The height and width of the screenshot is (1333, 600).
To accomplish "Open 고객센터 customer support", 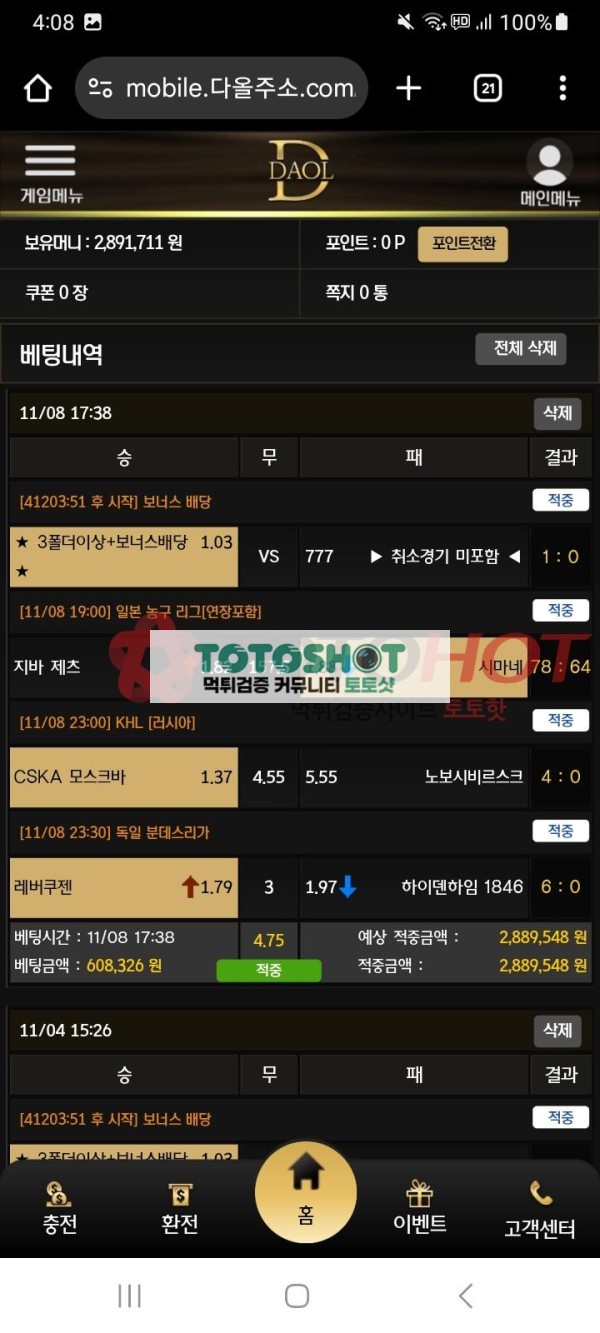I will point(540,1208).
